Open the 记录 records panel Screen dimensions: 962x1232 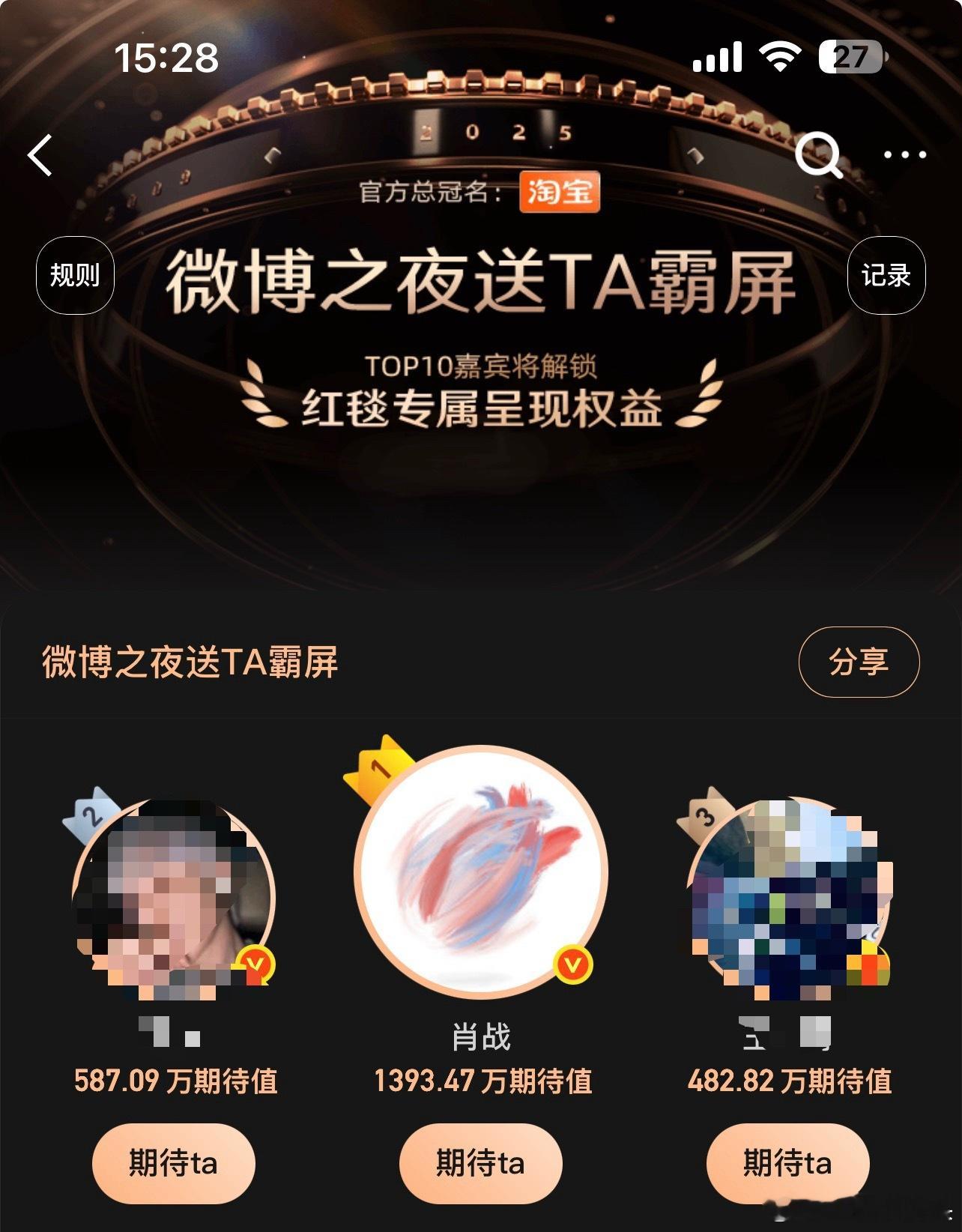[886, 276]
